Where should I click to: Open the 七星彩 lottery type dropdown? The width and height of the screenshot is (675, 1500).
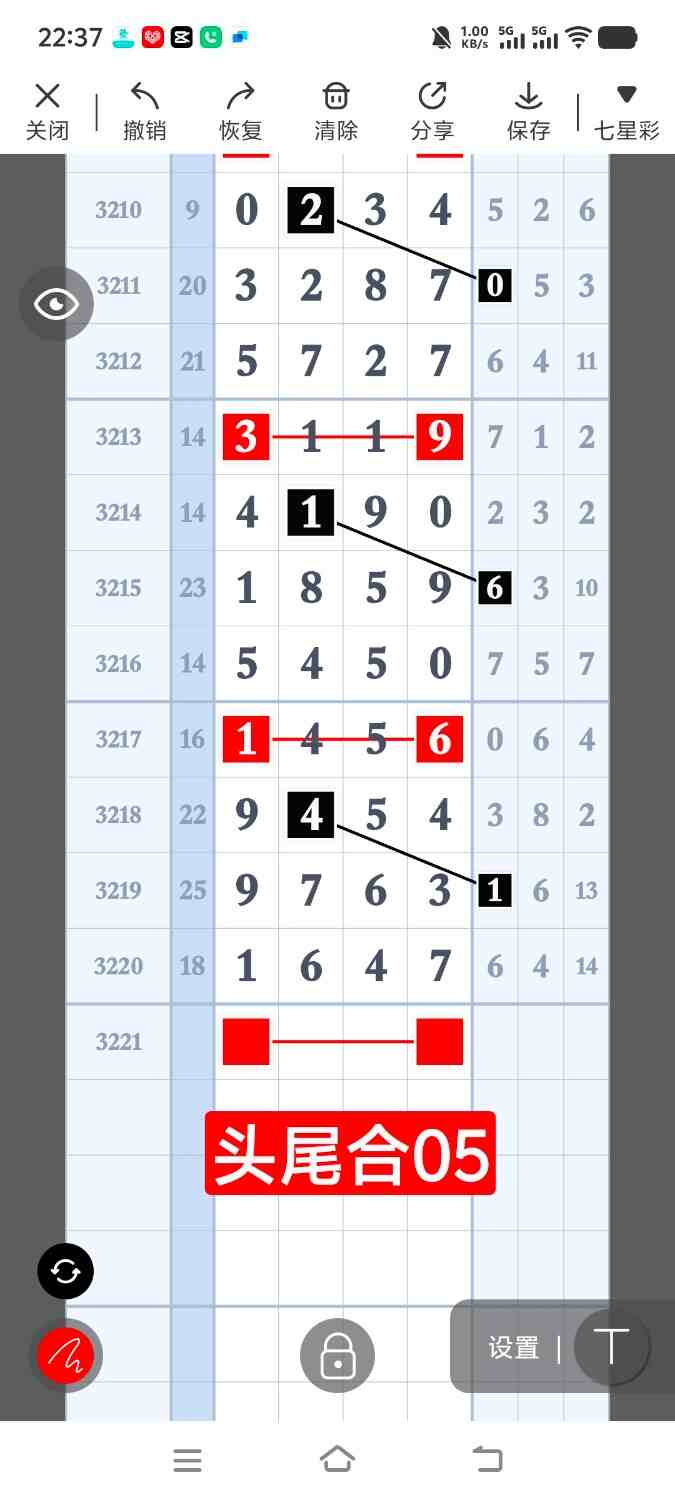click(626, 111)
